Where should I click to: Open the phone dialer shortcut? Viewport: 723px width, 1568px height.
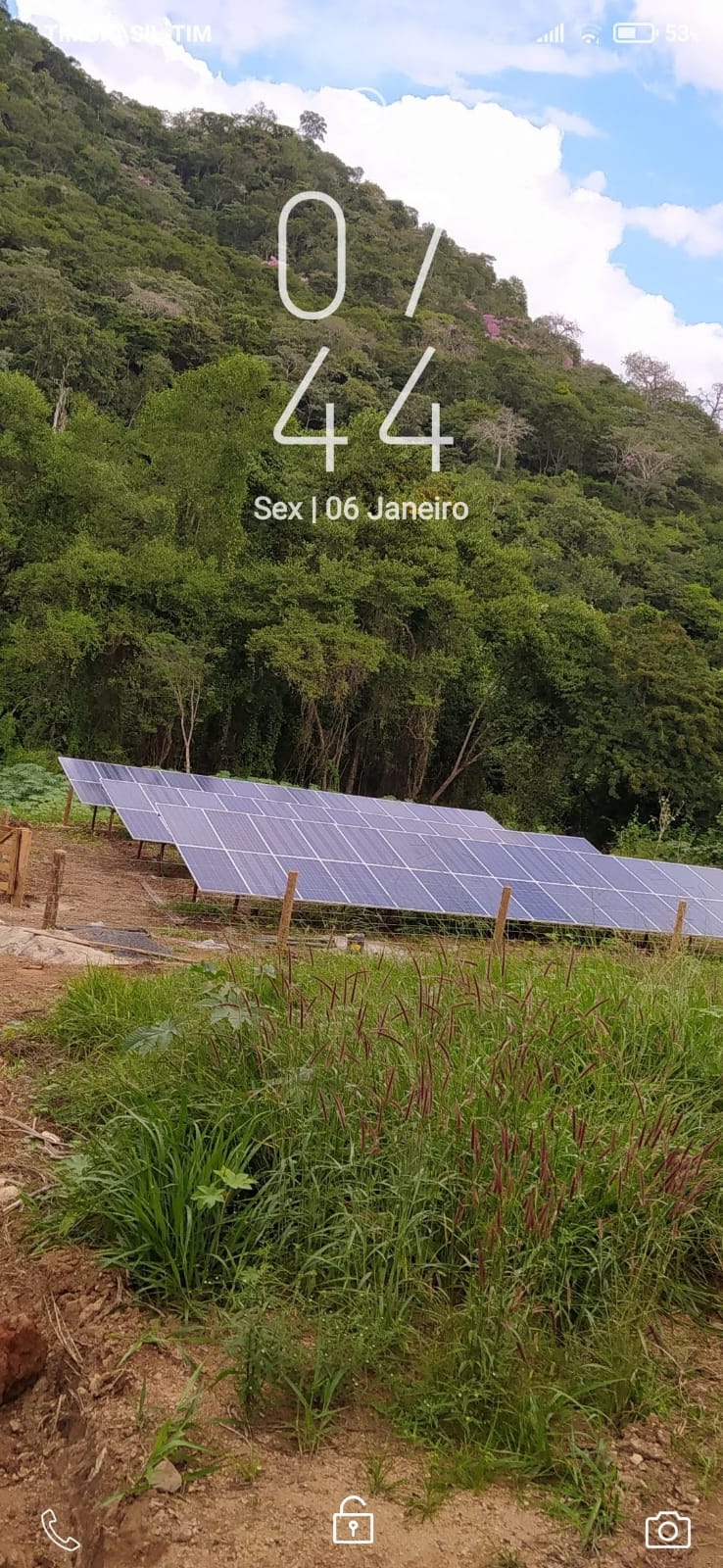pos(59,1530)
